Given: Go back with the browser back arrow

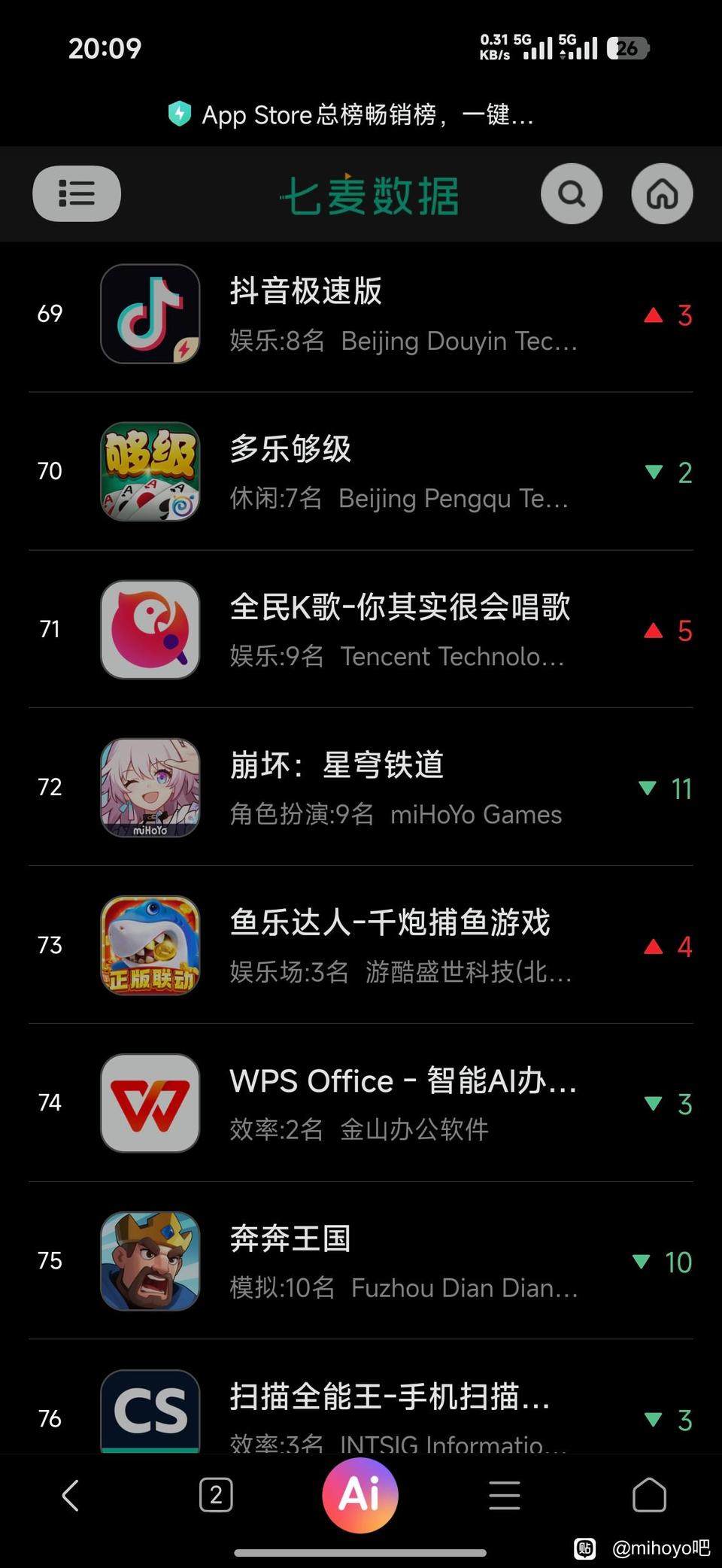Looking at the screenshot, I should click(x=70, y=1495).
